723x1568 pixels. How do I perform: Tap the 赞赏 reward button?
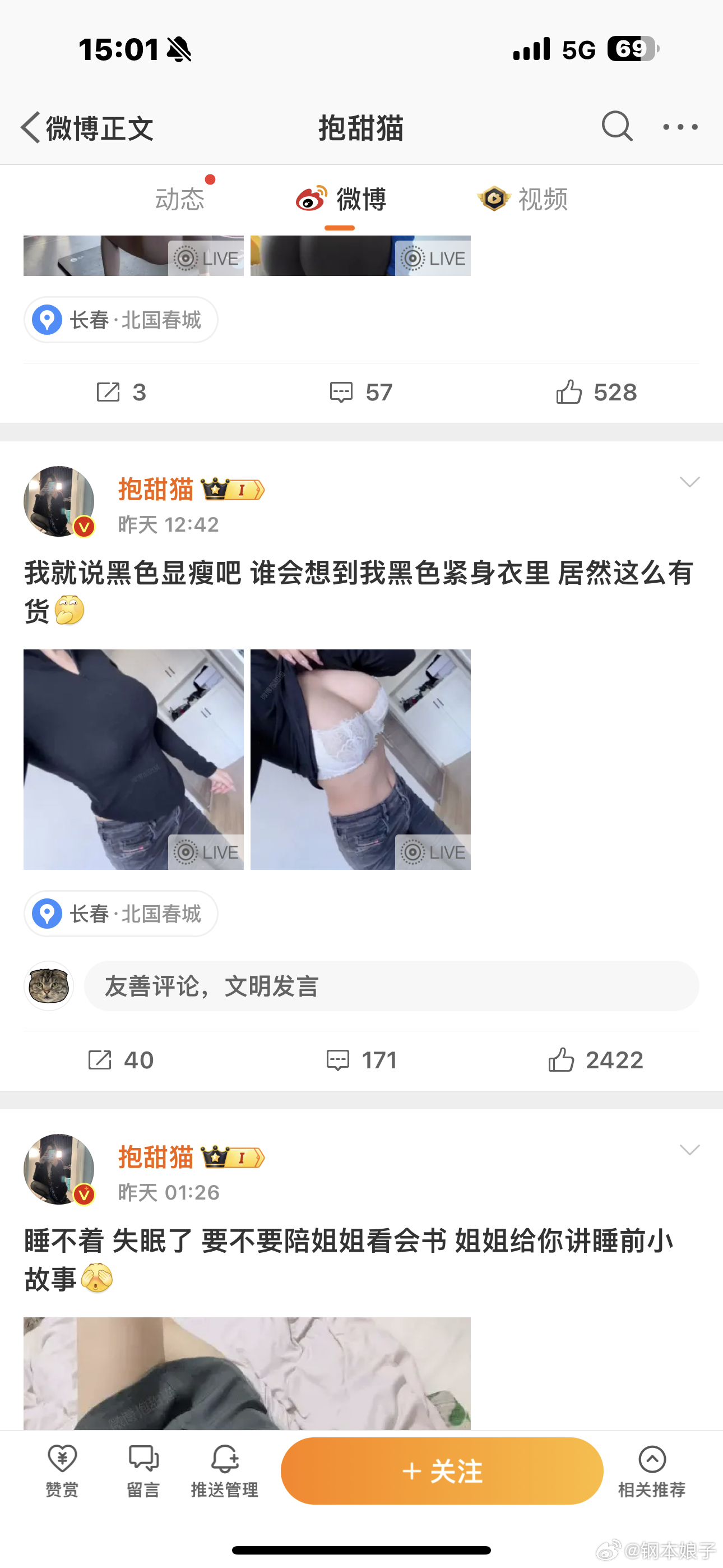coord(62,1470)
